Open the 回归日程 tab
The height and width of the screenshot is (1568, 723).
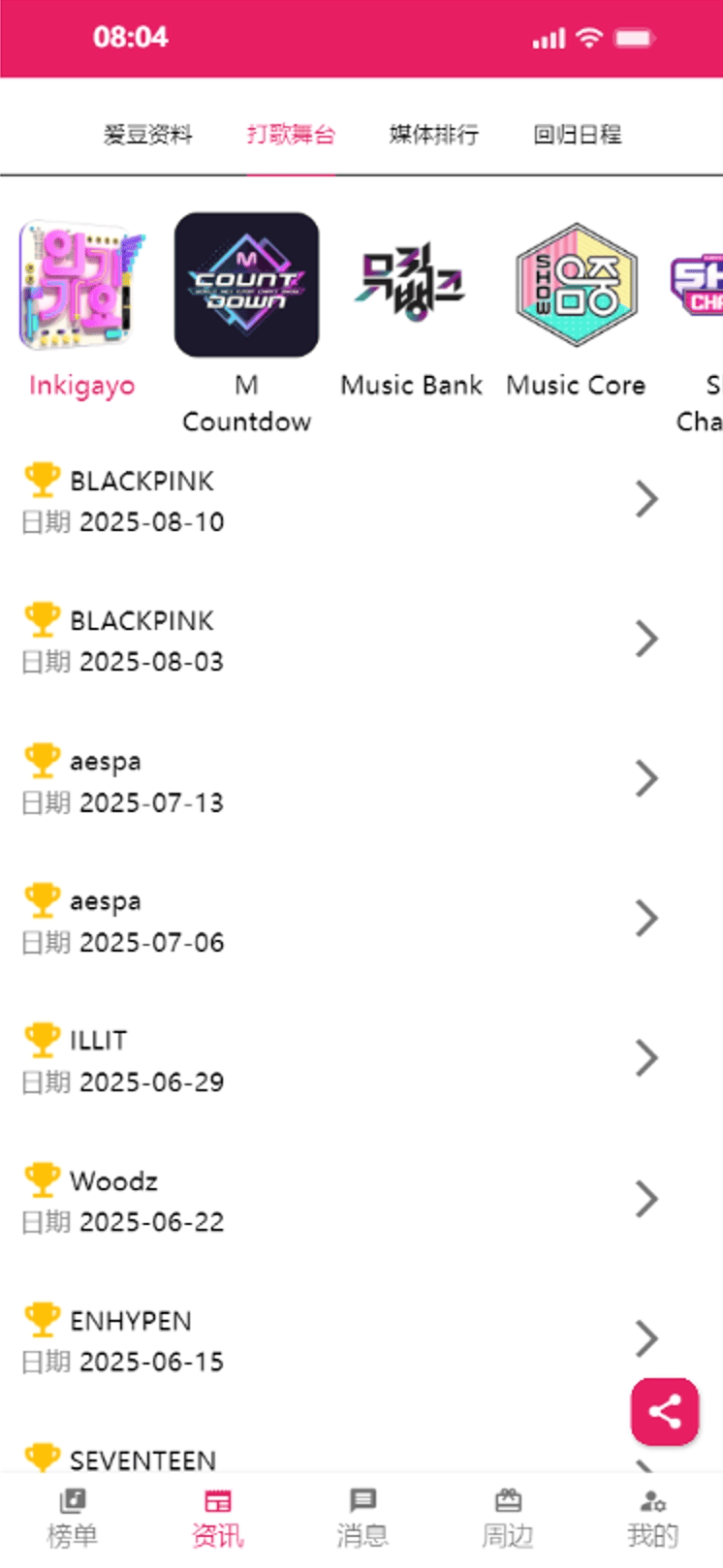pyautogui.click(x=577, y=135)
